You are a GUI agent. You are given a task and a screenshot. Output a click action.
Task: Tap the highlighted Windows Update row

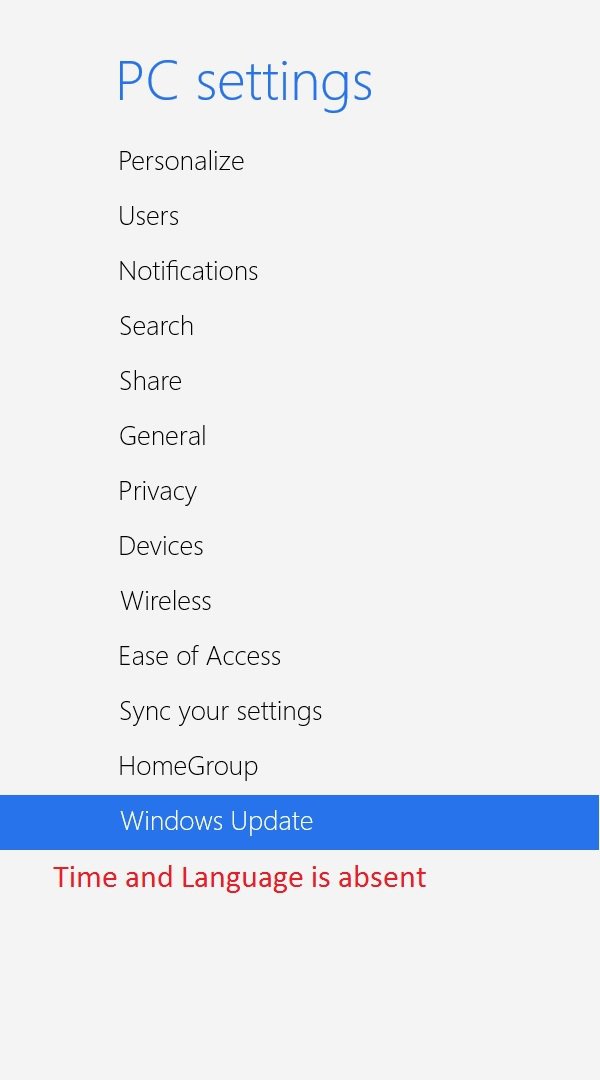217,822
